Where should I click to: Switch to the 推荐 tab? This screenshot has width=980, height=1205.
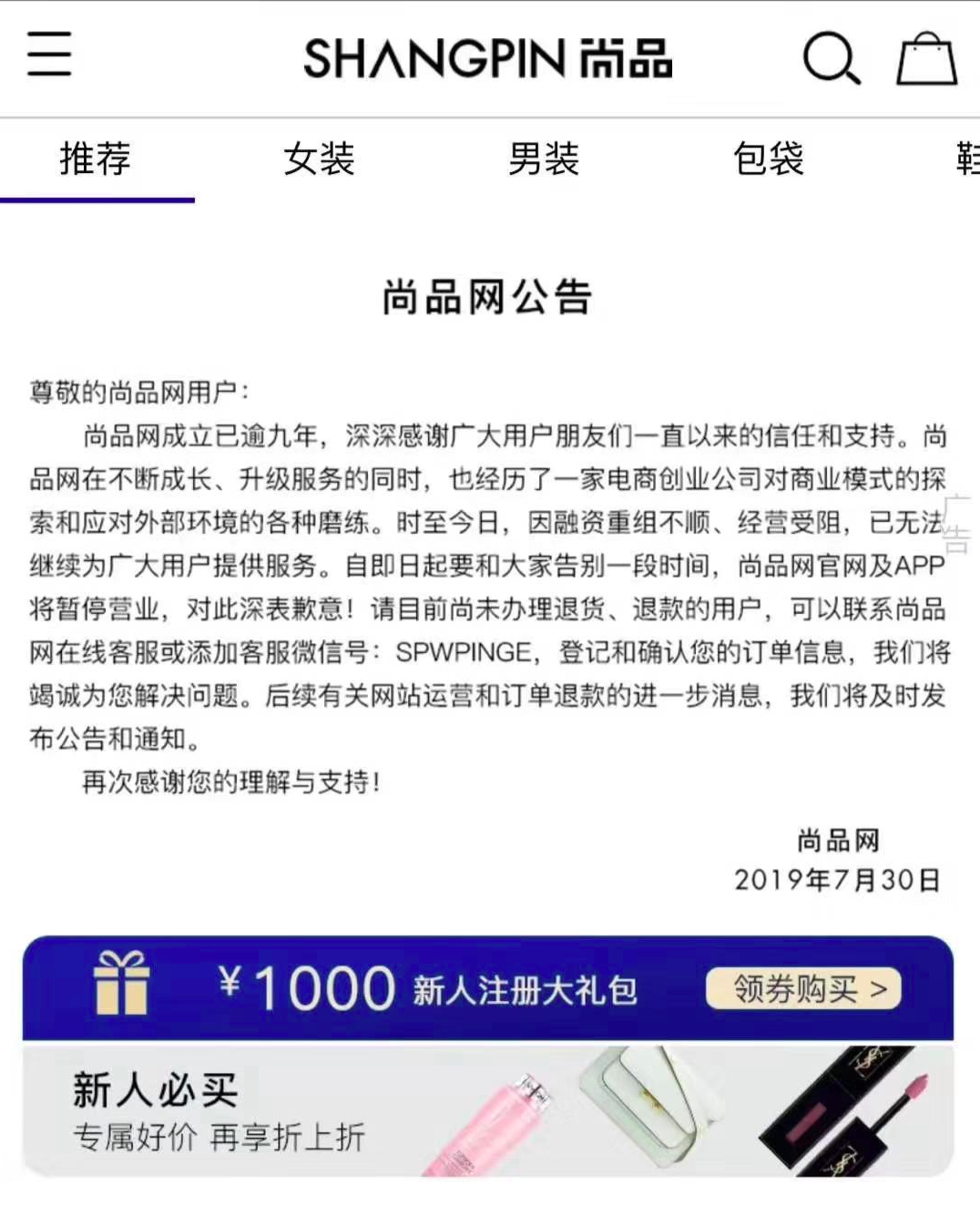pos(96,159)
